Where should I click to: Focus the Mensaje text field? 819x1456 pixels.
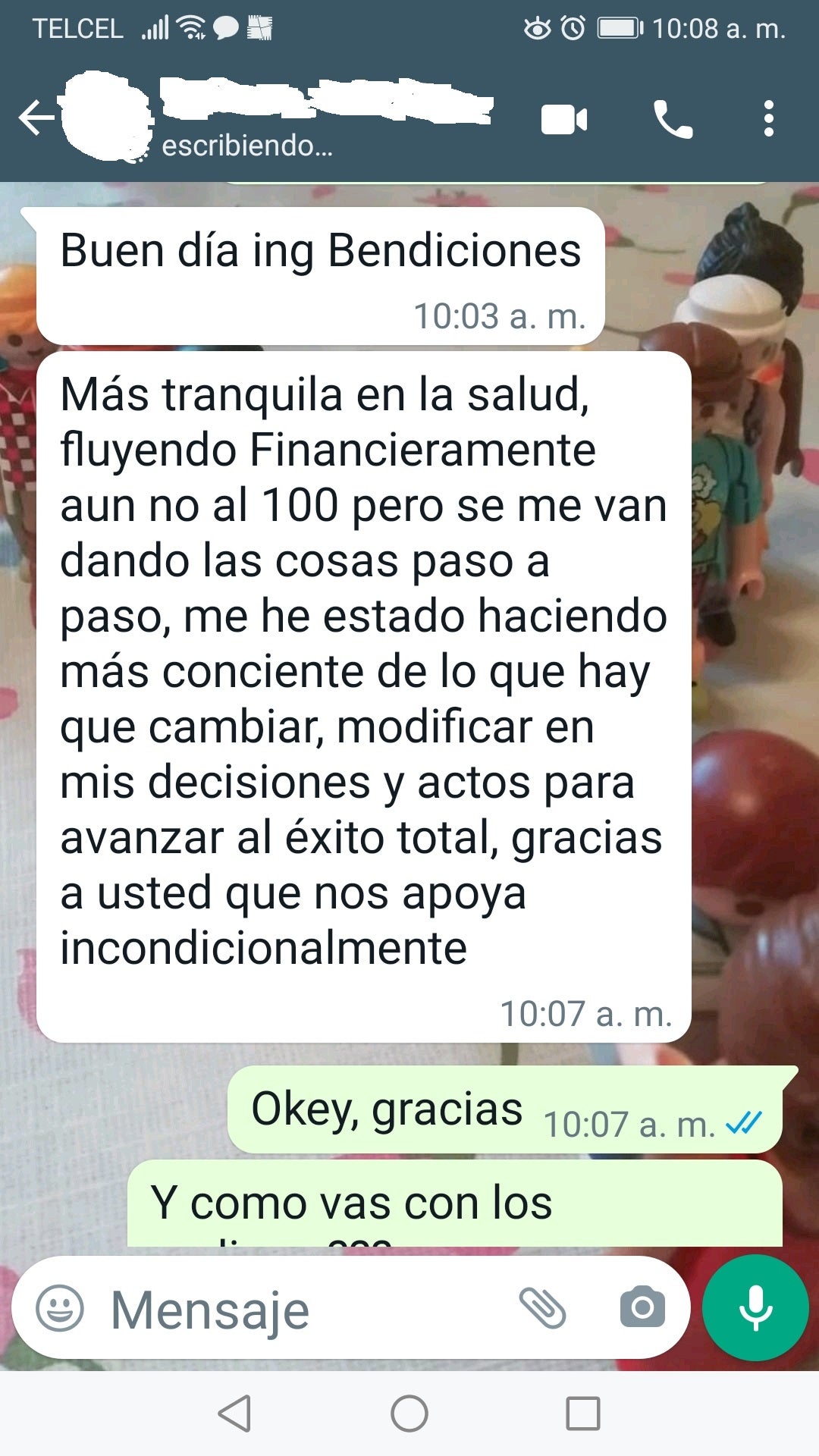pyautogui.click(x=303, y=1310)
